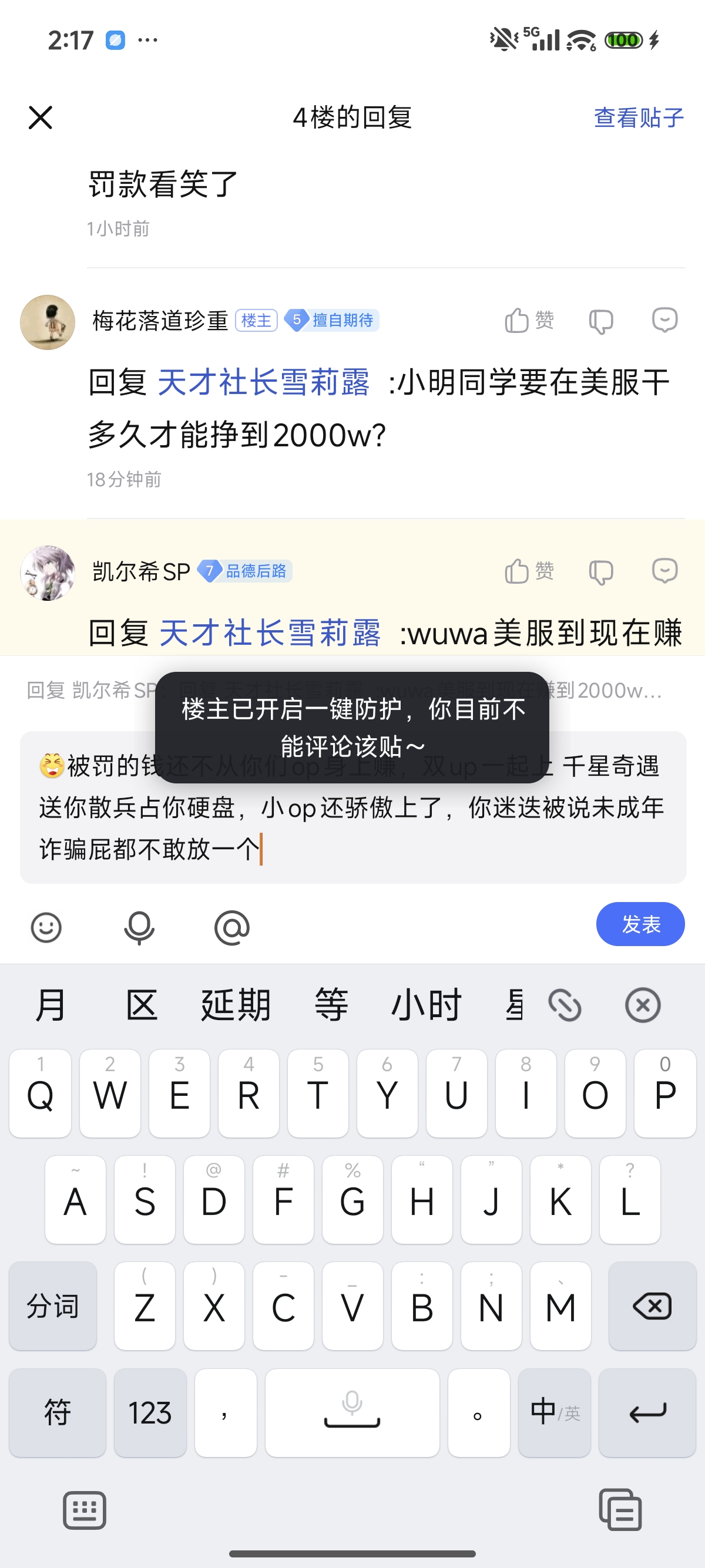Like 凯尔希SP's reply
Screen dimensions: 705x1568
pyautogui.click(x=528, y=571)
